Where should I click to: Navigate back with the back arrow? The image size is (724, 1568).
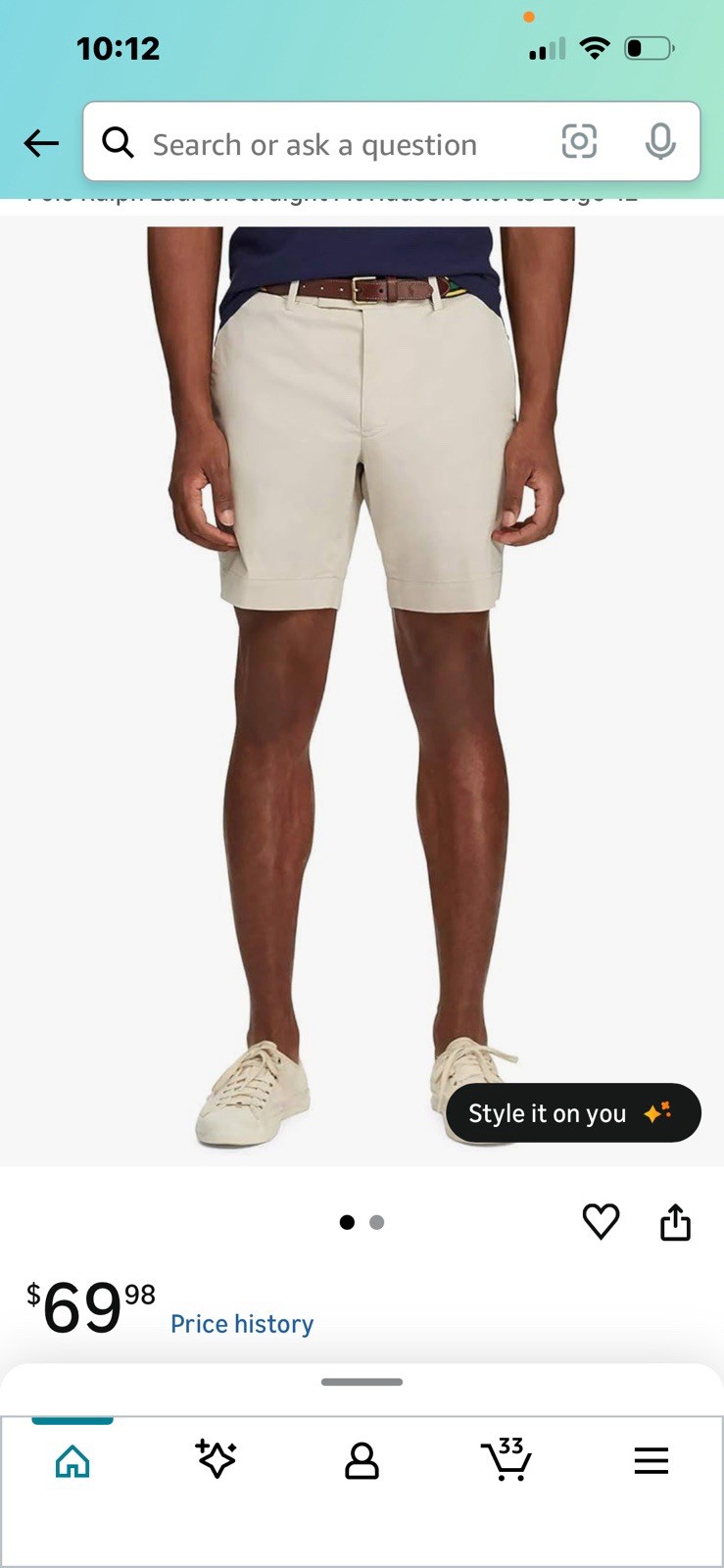[x=41, y=143]
